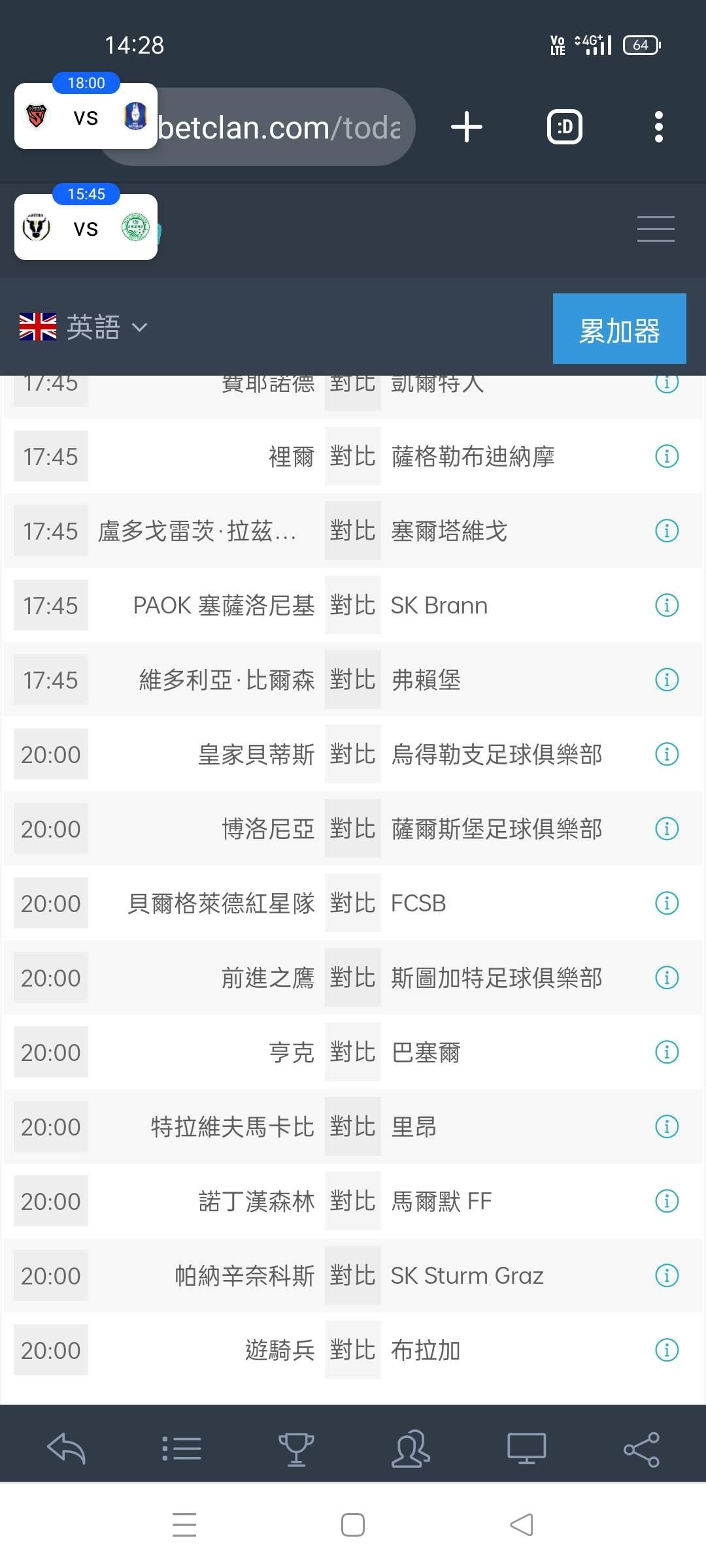The width and height of the screenshot is (706, 1568).
Task: Go to the home screen
Action: pyautogui.click(x=353, y=1526)
